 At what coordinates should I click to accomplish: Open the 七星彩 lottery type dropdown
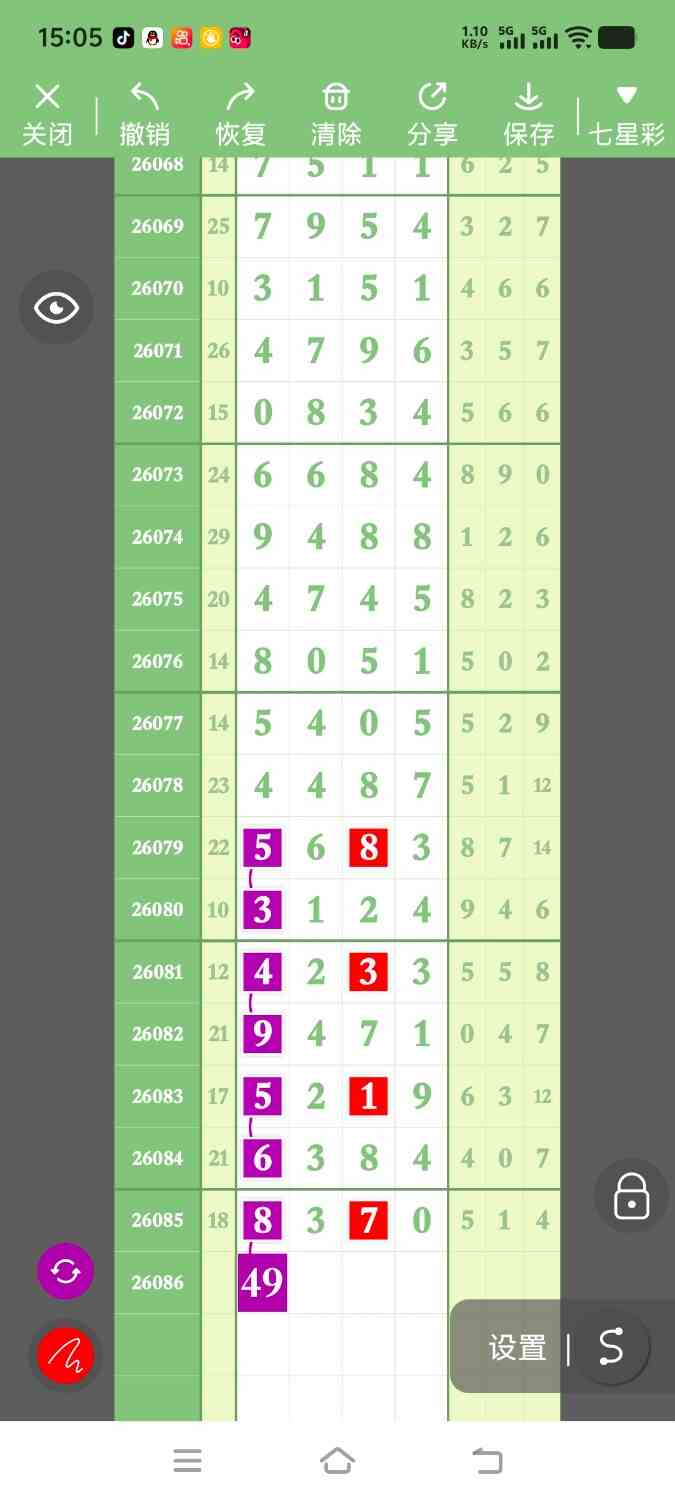[627, 114]
